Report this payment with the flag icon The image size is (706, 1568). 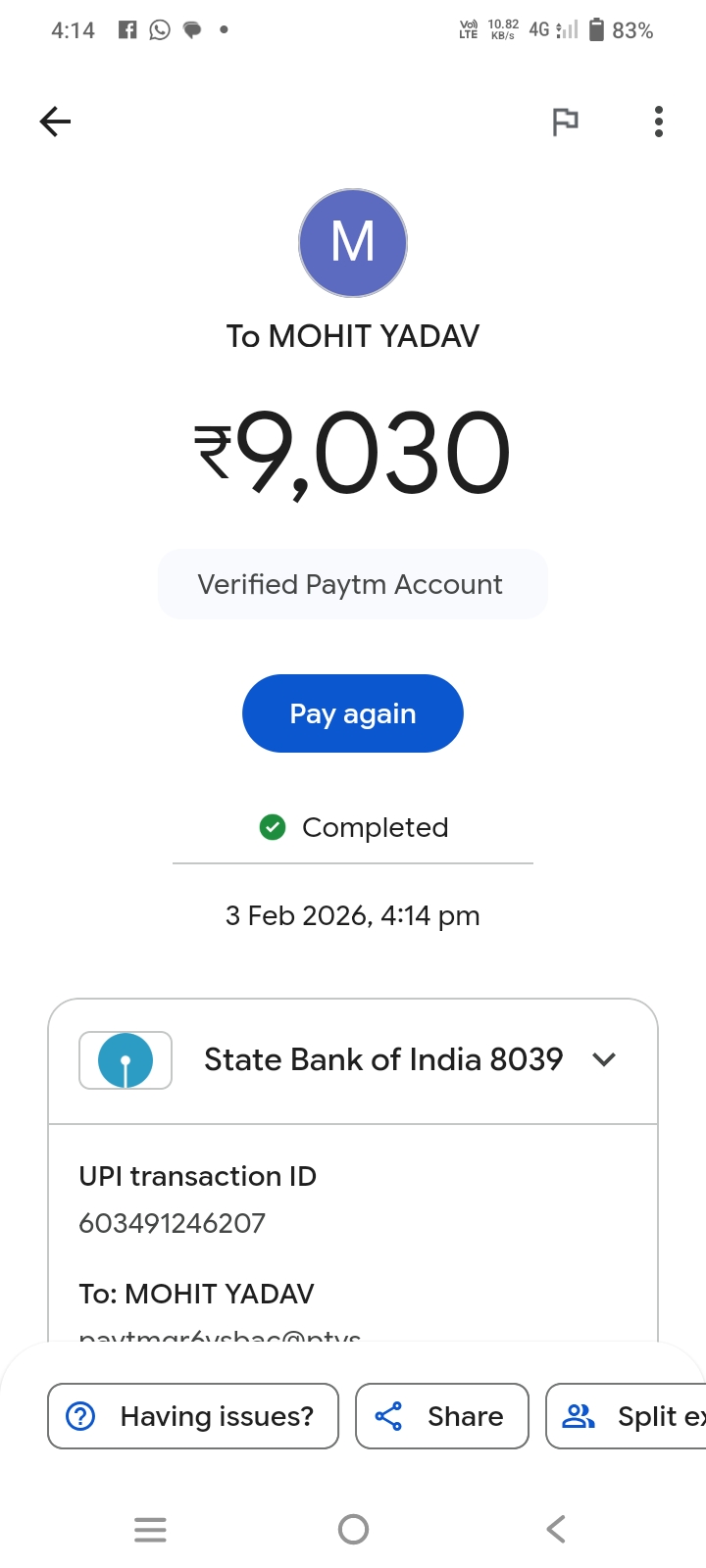pyautogui.click(x=565, y=122)
